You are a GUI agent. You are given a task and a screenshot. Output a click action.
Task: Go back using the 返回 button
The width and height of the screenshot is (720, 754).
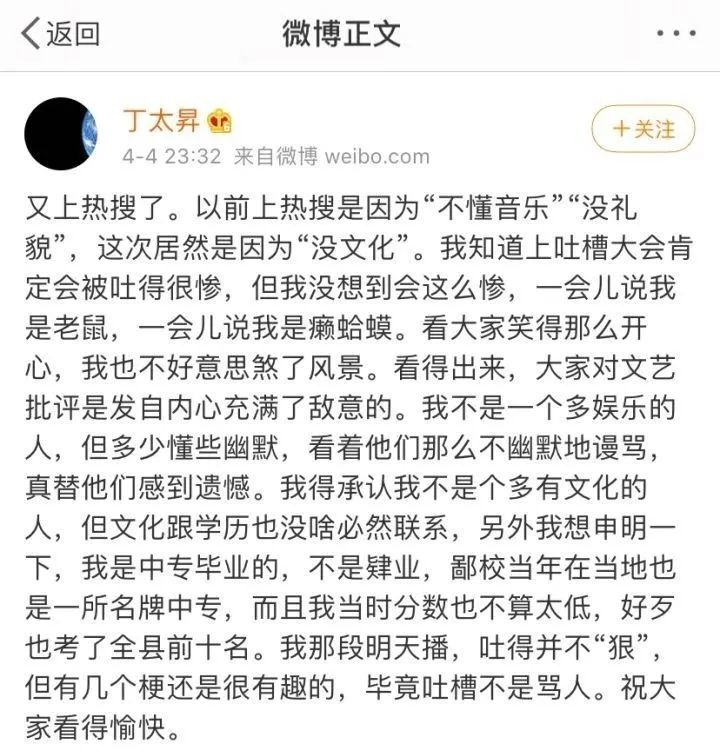[60, 33]
